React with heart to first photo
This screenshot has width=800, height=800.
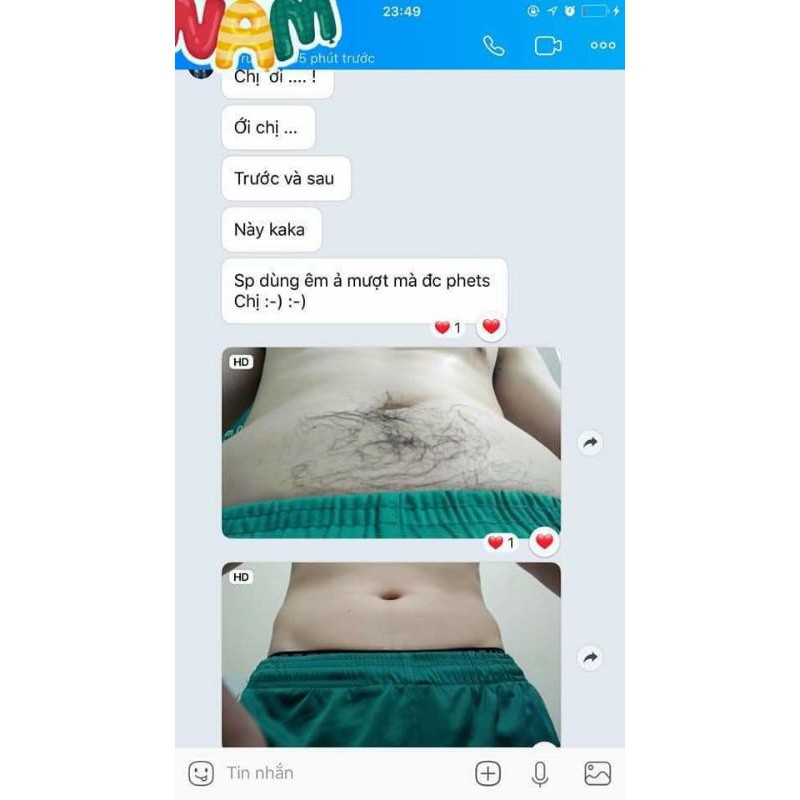544,542
